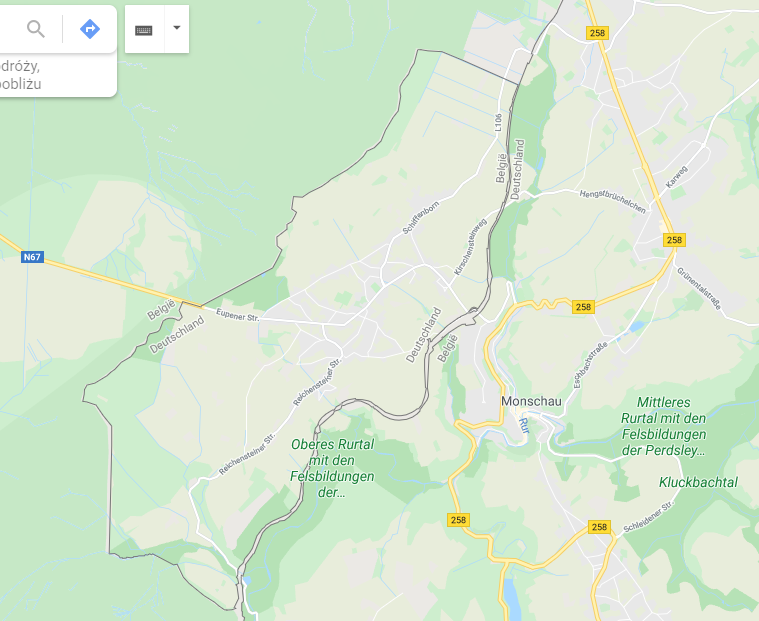
Task: Expand the input tools dropdown arrow
Action: tap(176, 29)
